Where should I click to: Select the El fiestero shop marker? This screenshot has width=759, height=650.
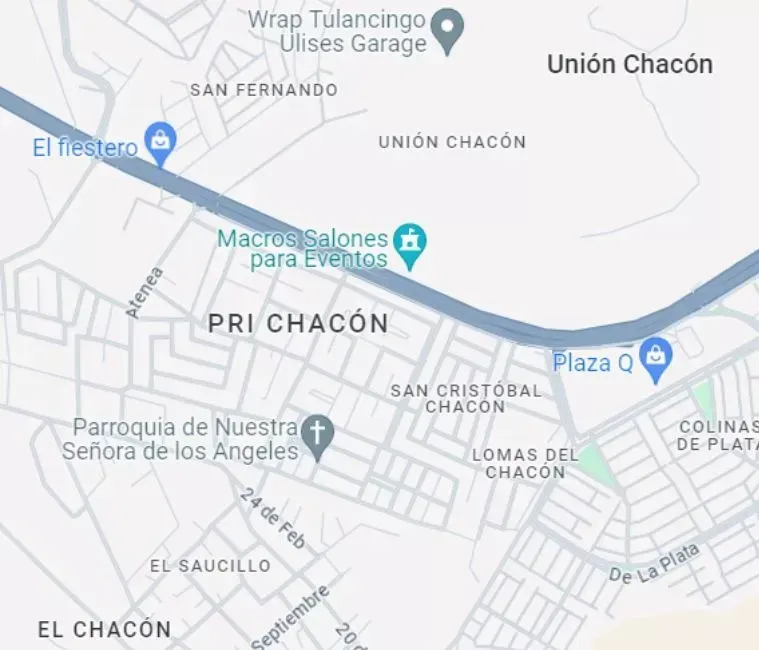160,144
